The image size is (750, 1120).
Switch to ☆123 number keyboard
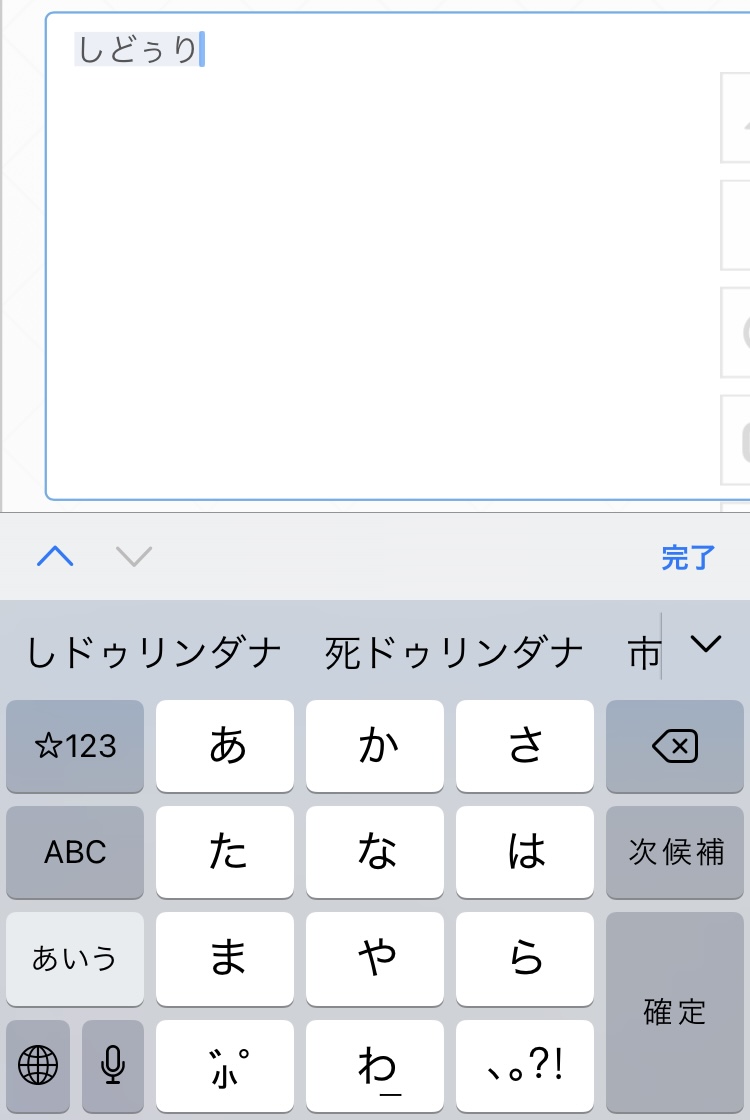[75, 746]
